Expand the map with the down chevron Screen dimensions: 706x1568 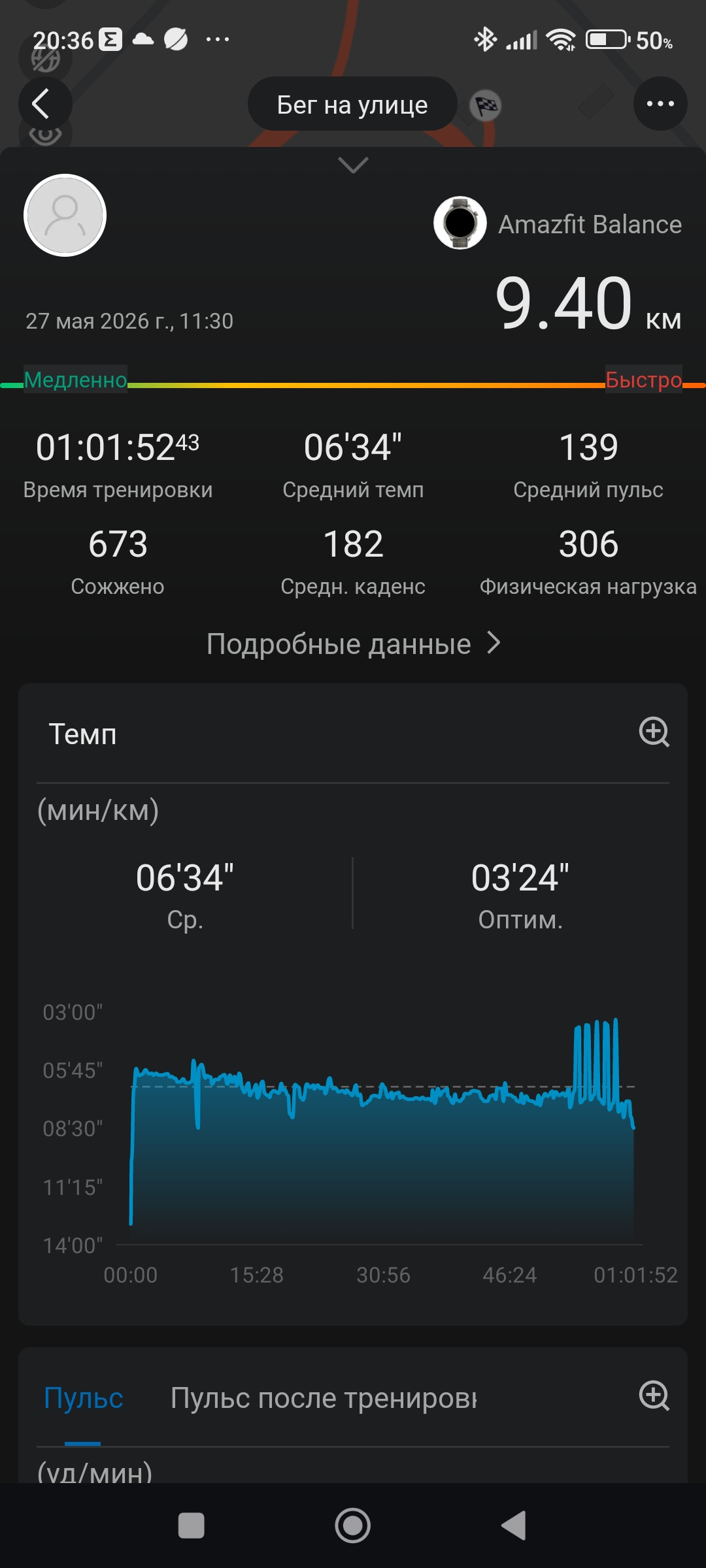353,165
